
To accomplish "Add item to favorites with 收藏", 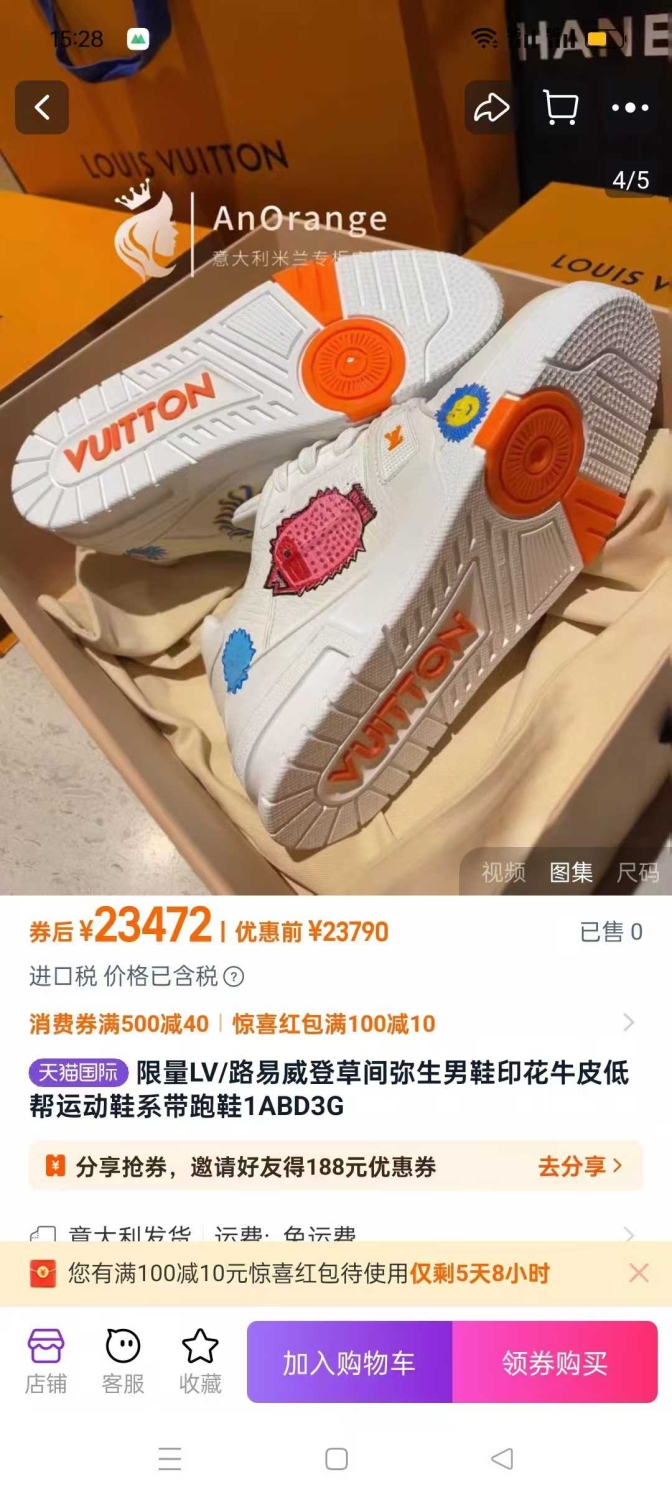I will tap(200, 1362).
